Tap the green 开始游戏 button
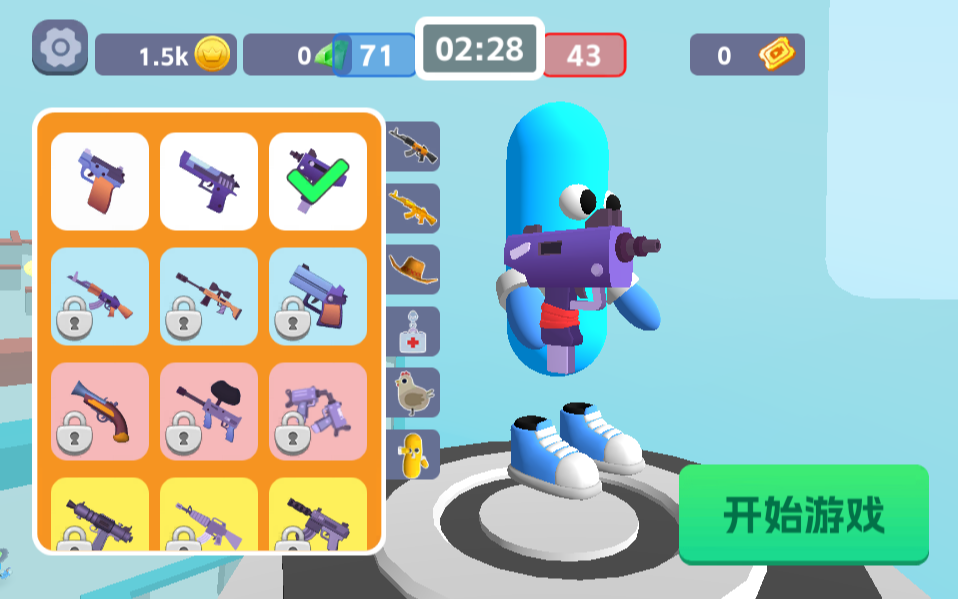The image size is (958, 599). 803,516
